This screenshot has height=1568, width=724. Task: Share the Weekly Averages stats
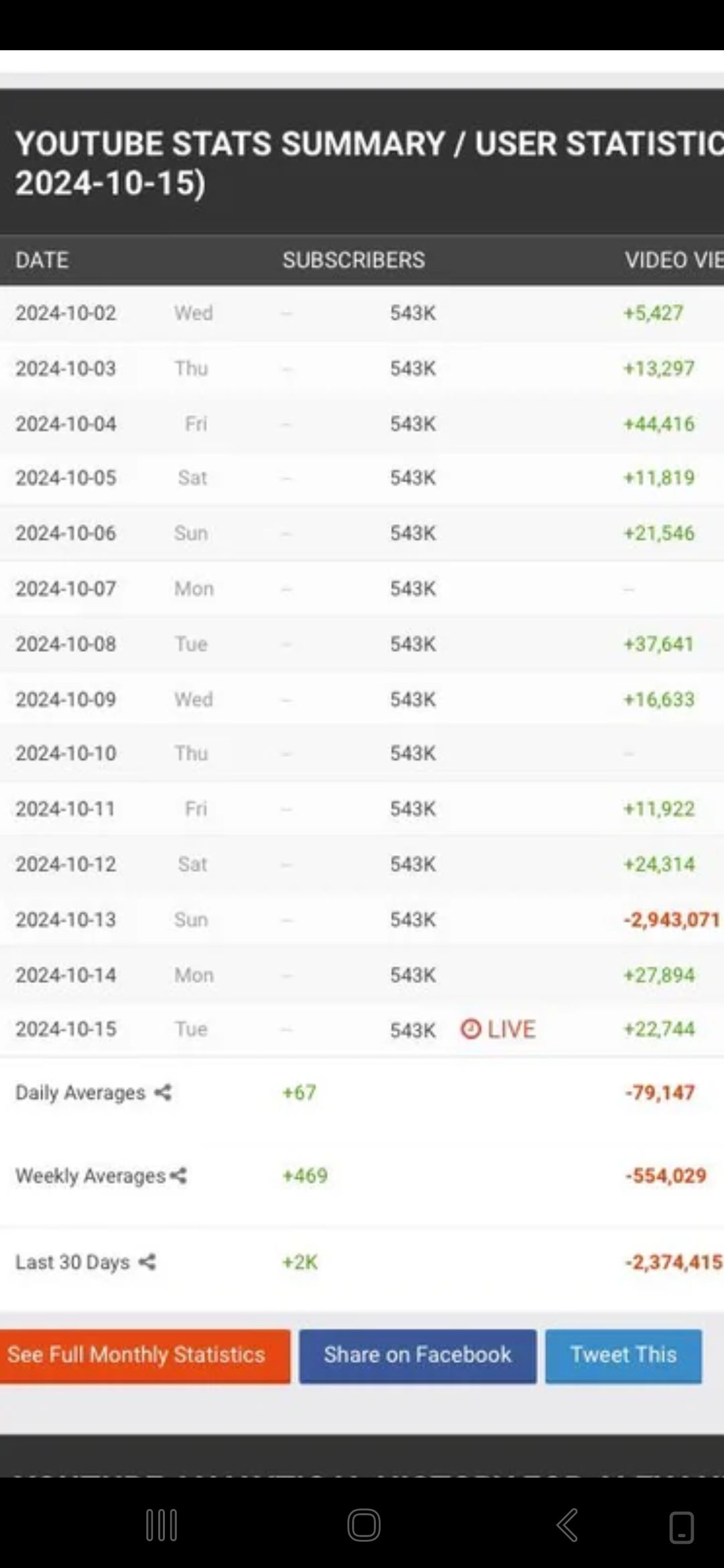(178, 1176)
